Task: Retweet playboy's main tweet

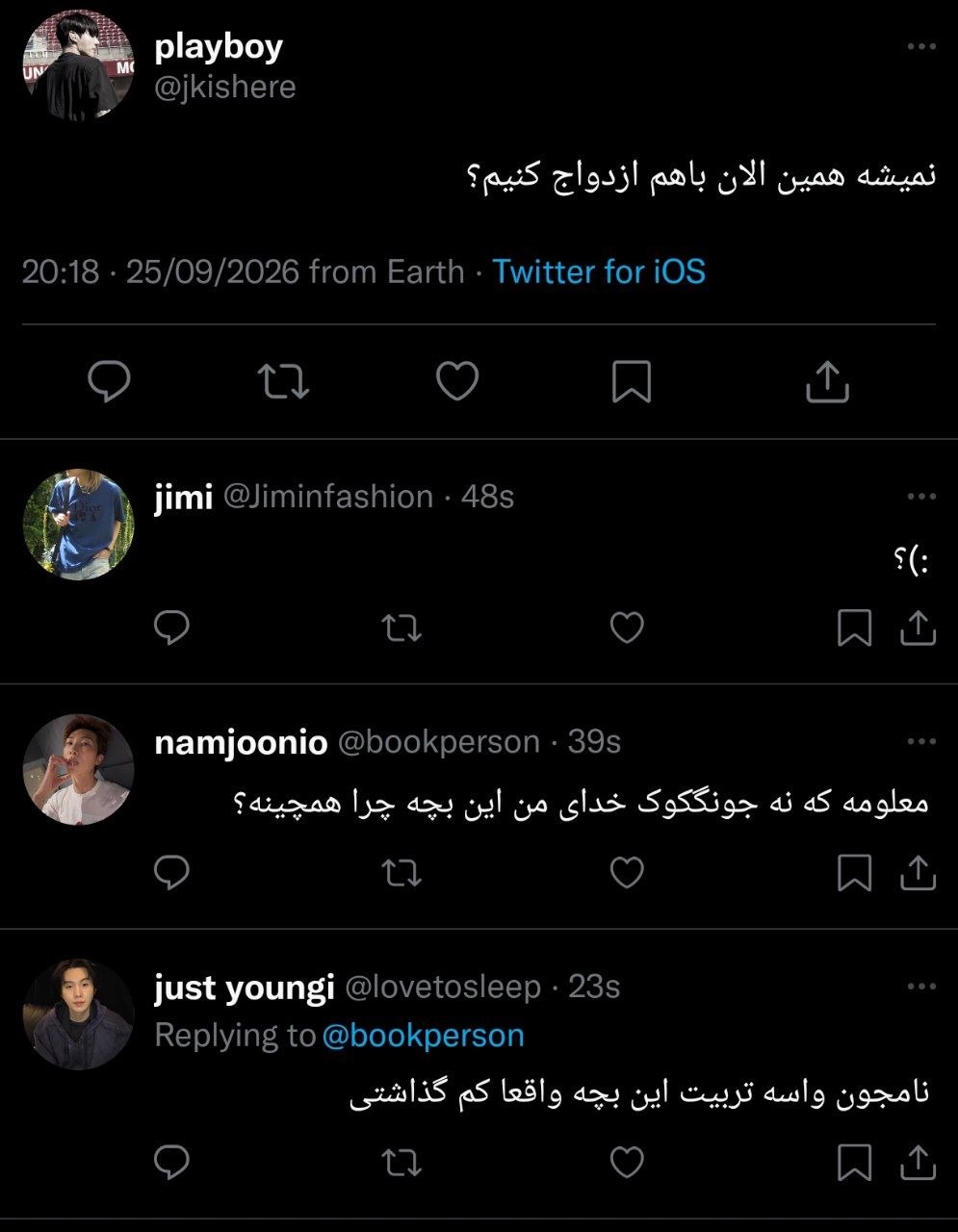Action: 284,381
